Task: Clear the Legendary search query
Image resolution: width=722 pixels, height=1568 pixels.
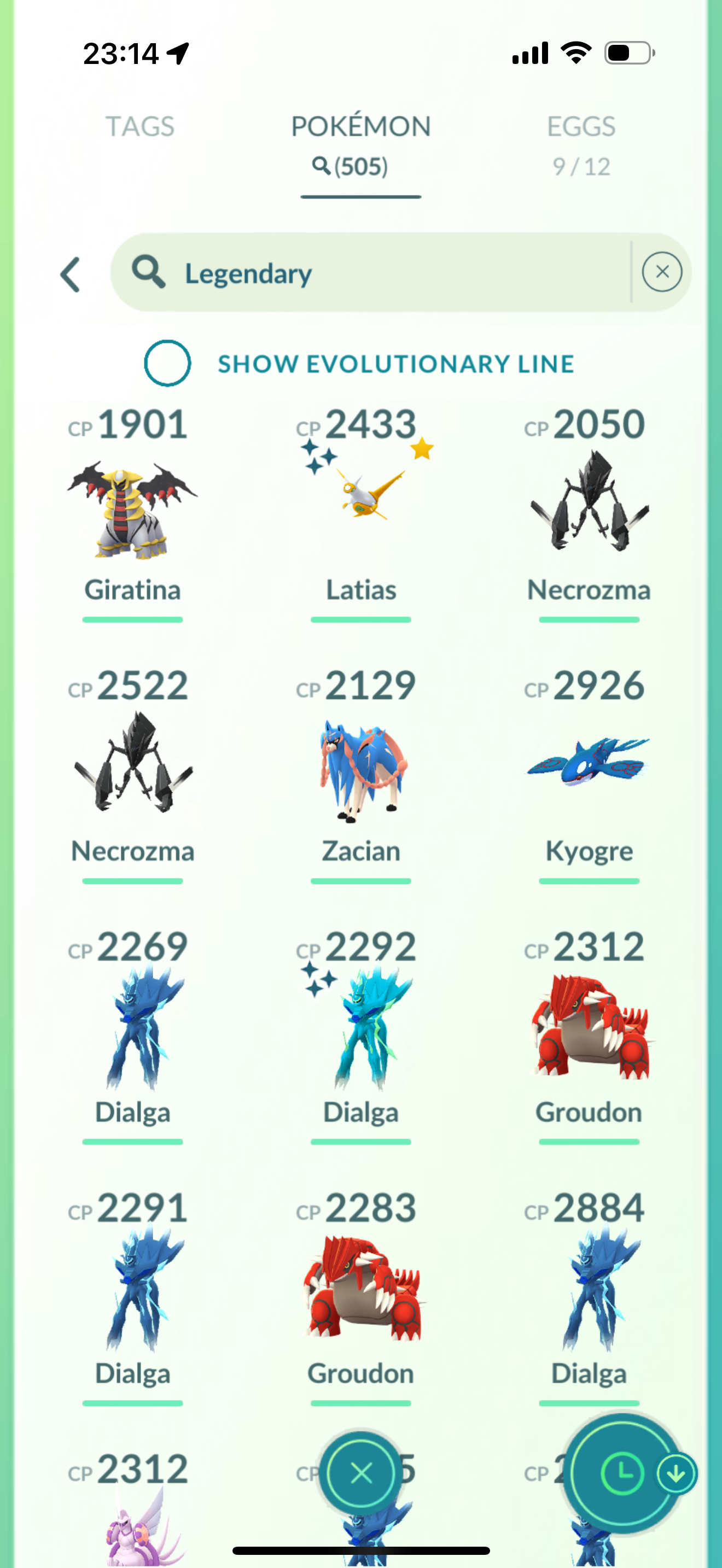Action: tap(662, 272)
